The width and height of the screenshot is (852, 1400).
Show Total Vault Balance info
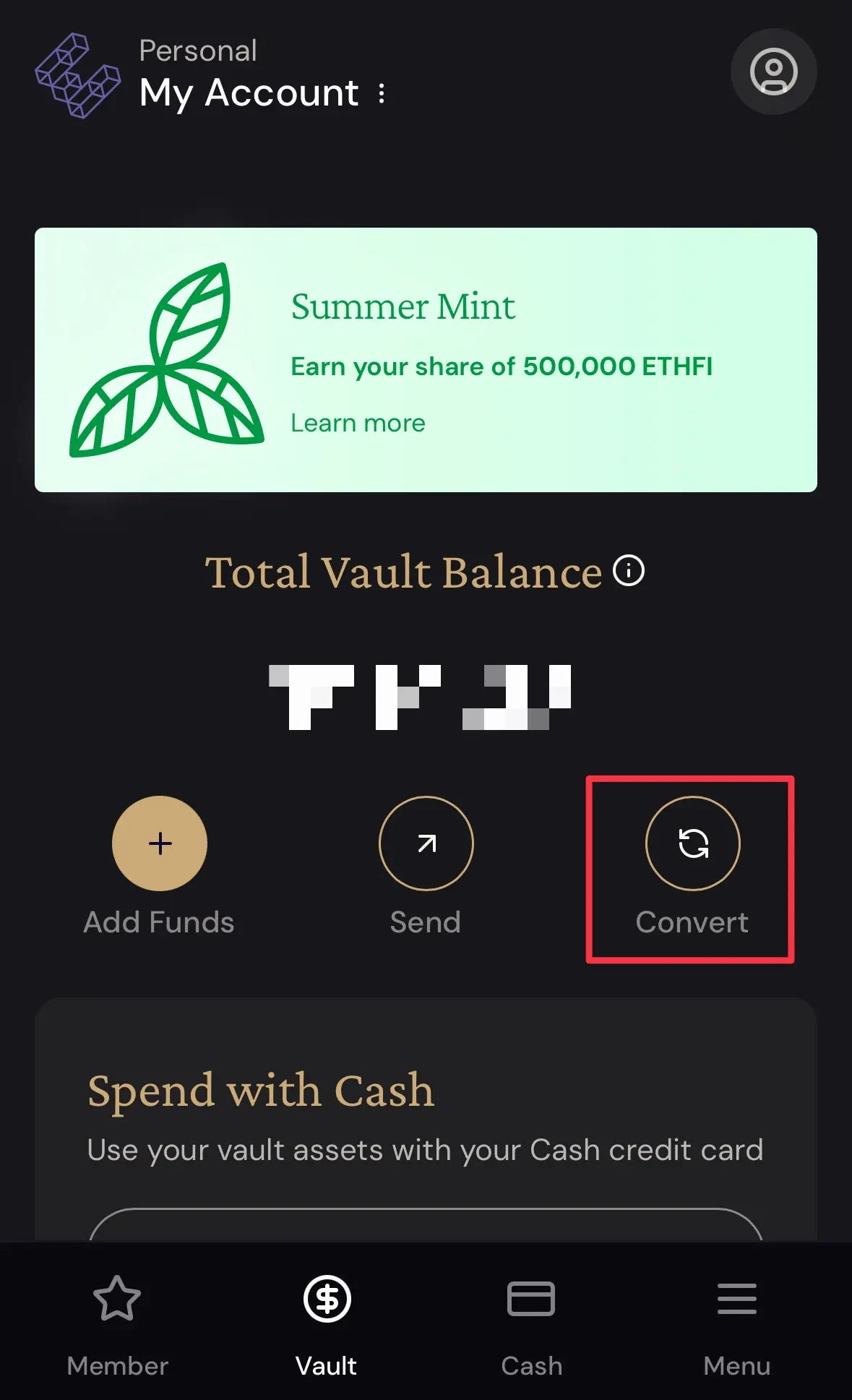[x=628, y=571]
